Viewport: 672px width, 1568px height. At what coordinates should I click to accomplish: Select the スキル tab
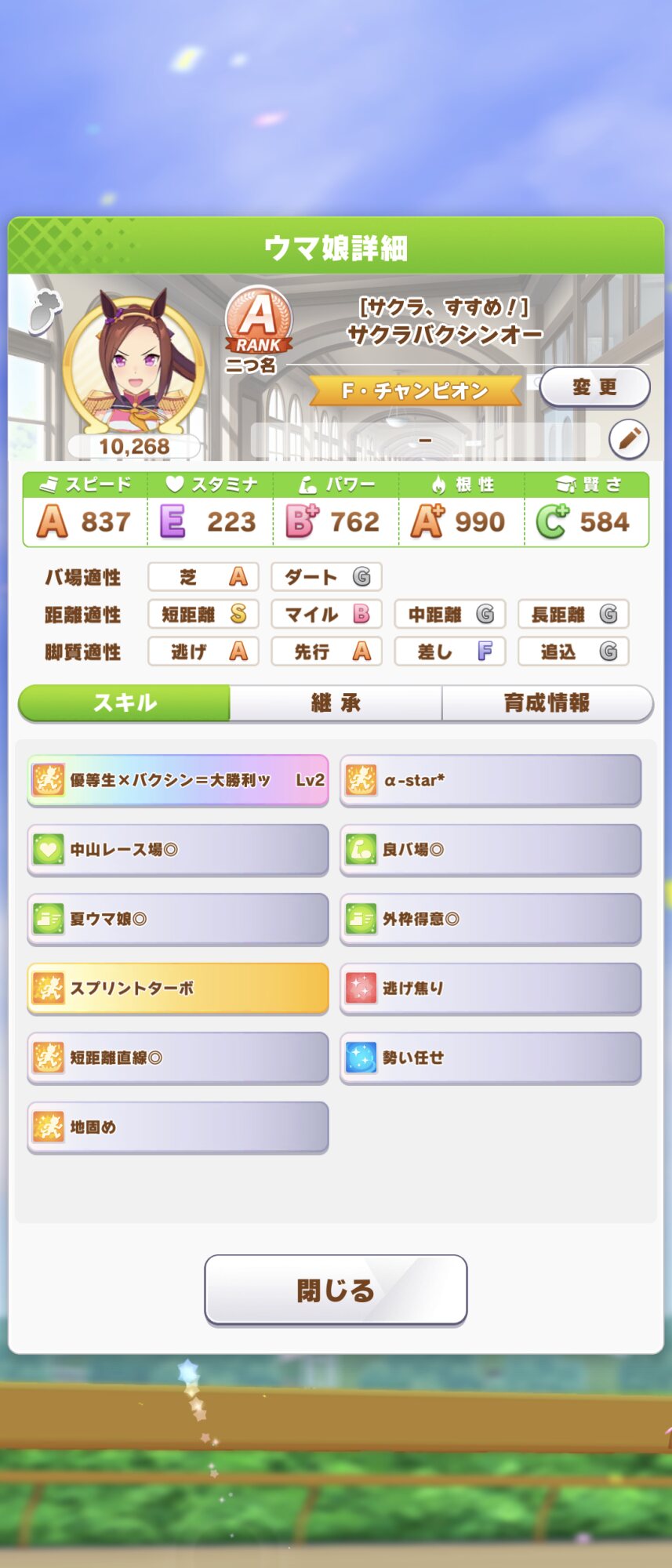click(x=125, y=702)
